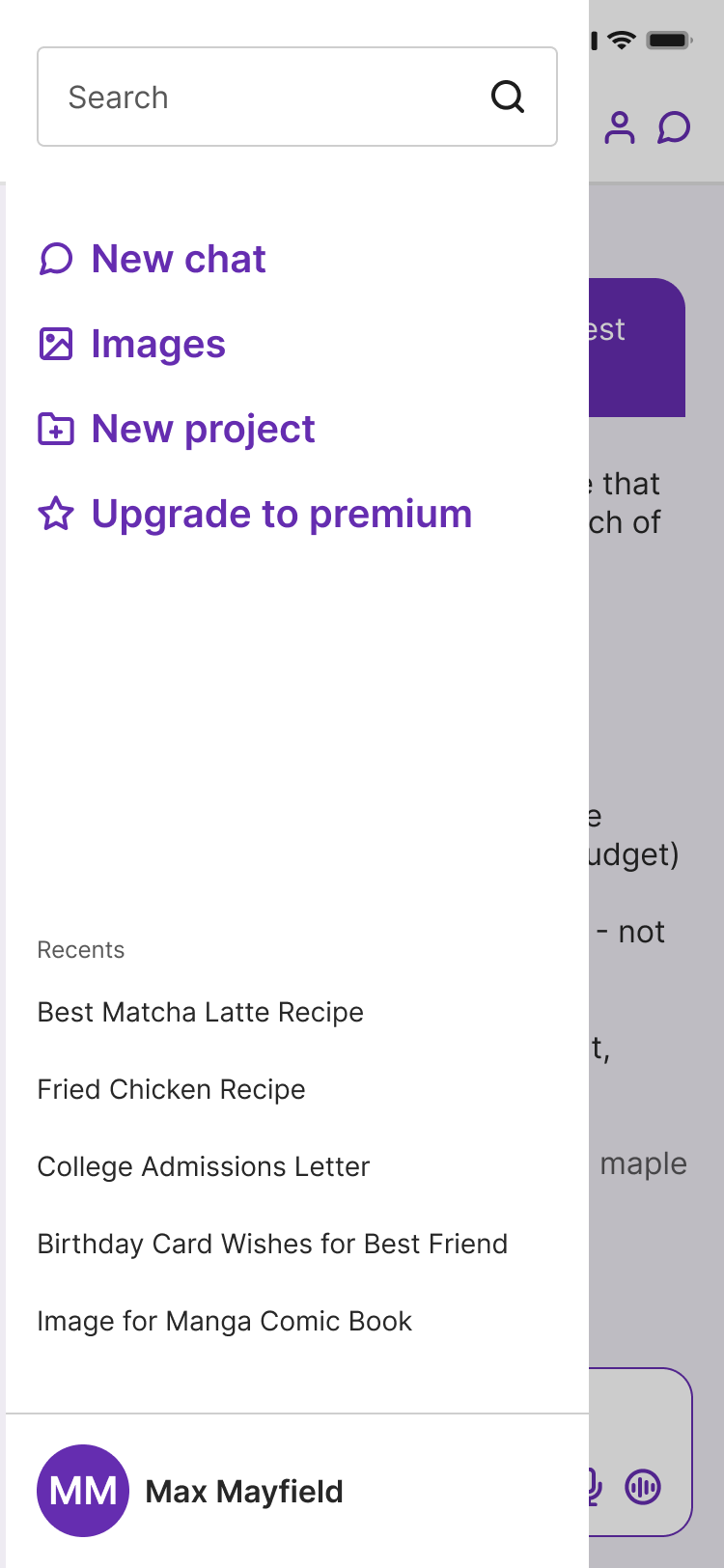This screenshot has width=724, height=1568.
Task: Open College Admissions Letter chat
Action: [x=204, y=1166]
